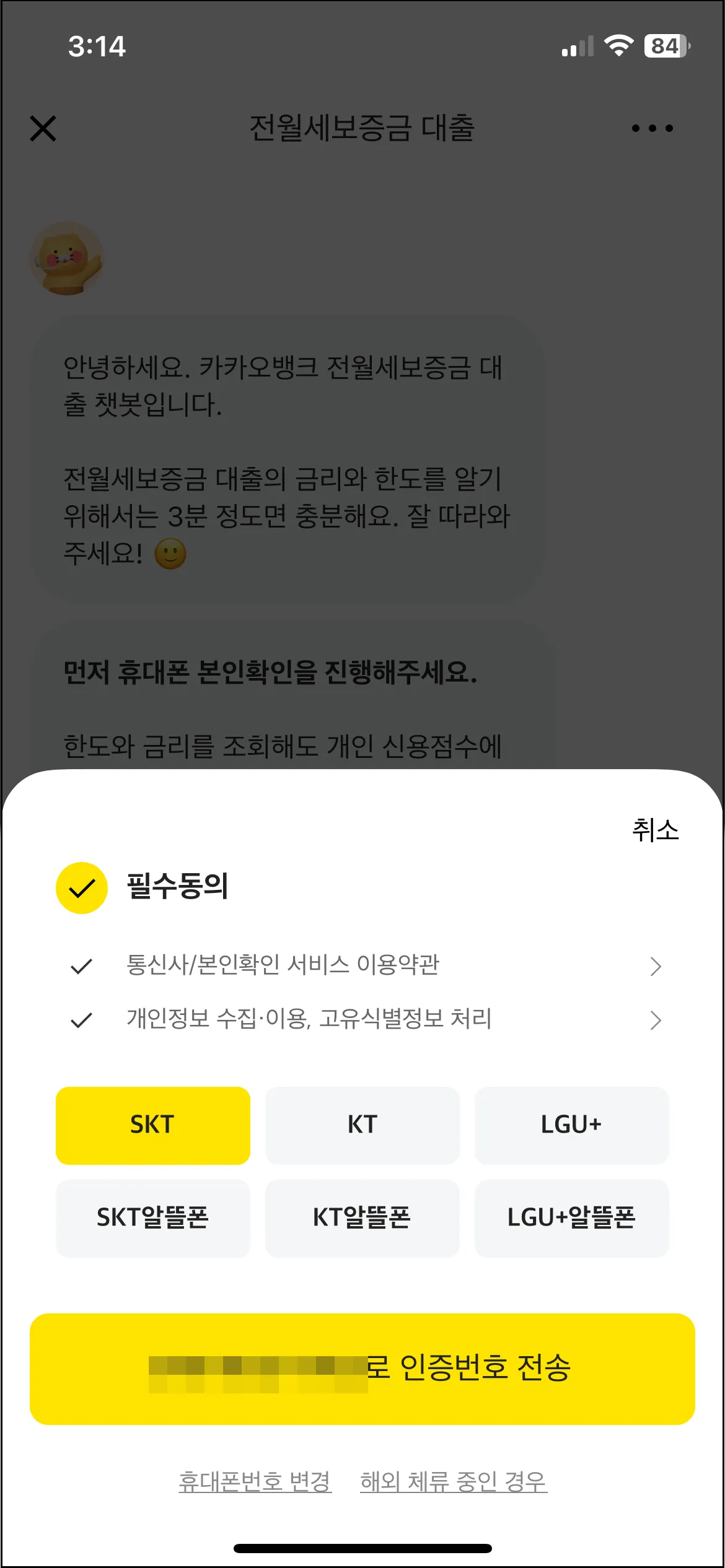
Task: Choose SKT알뜰폰 carrier option
Action: coord(152,1217)
